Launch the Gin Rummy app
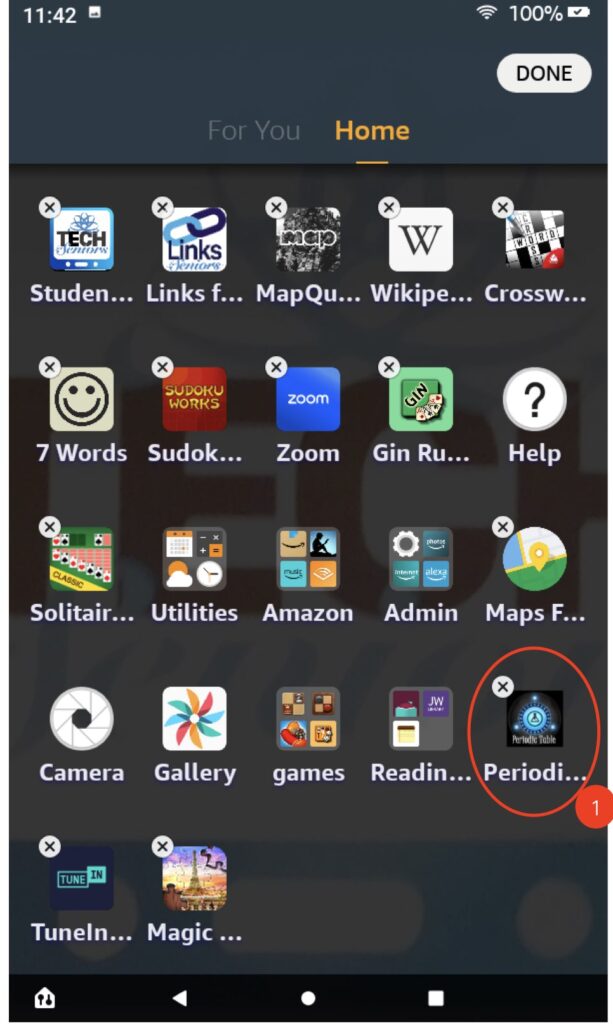Viewport: 613px width, 1024px height. point(420,399)
